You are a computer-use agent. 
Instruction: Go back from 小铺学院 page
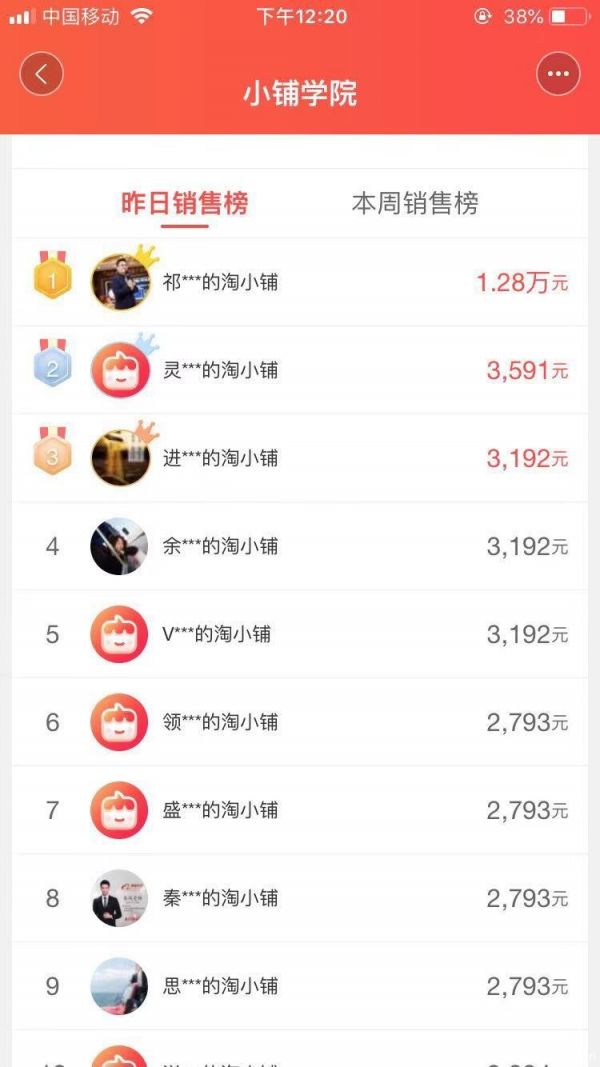41,74
